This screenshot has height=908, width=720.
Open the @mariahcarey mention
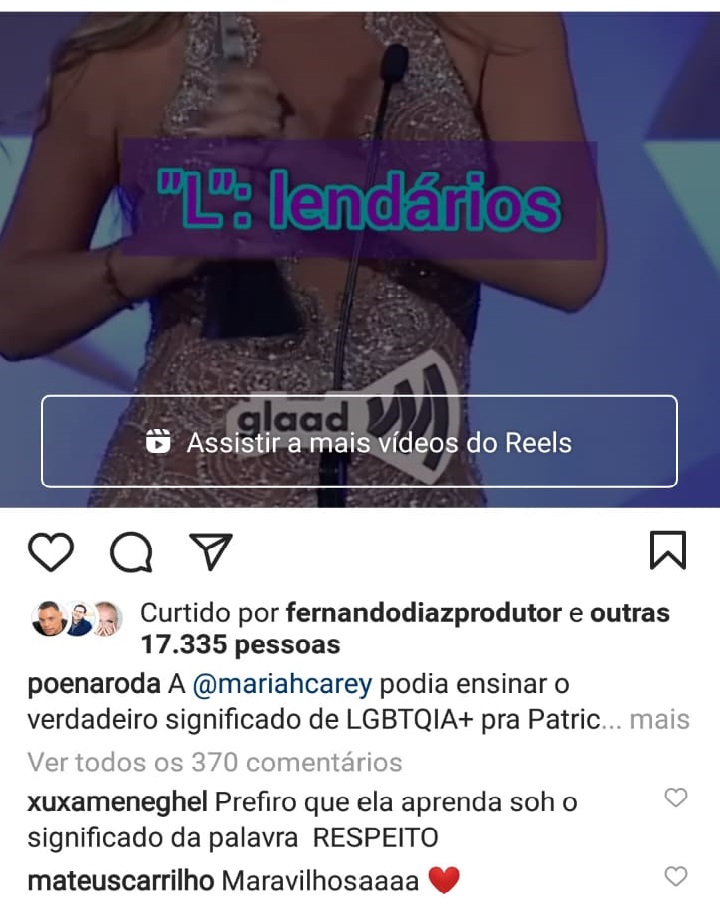click(x=282, y=685)
